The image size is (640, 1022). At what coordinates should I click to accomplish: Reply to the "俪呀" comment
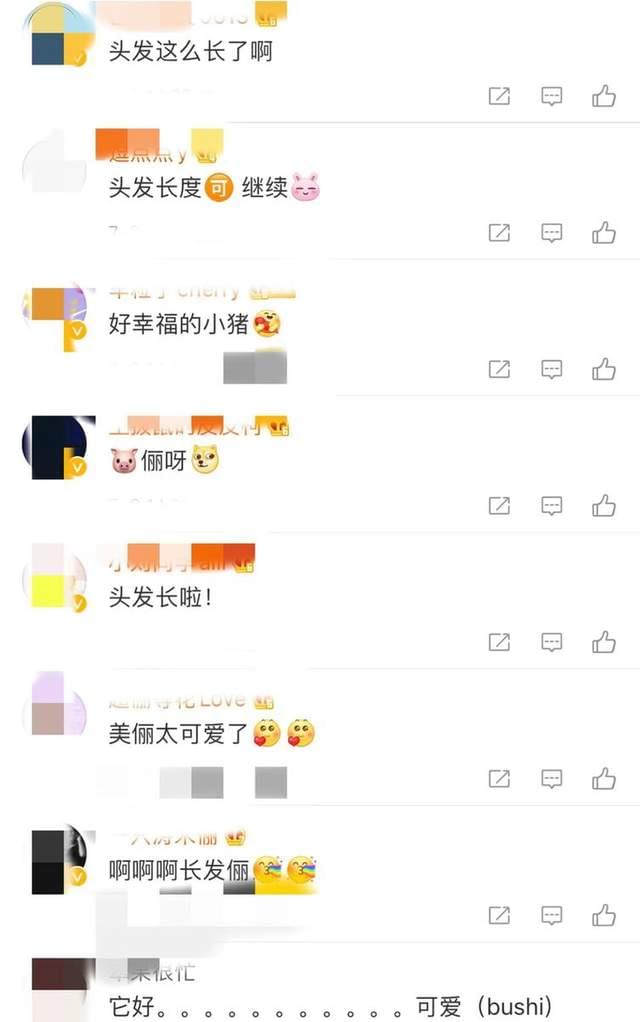552,505
